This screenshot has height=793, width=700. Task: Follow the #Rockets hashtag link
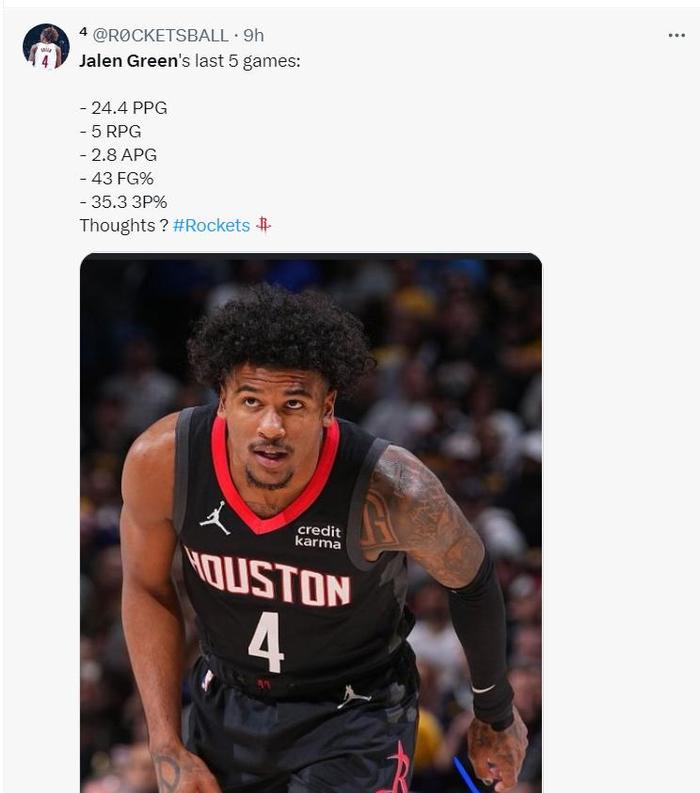(211, 226)
